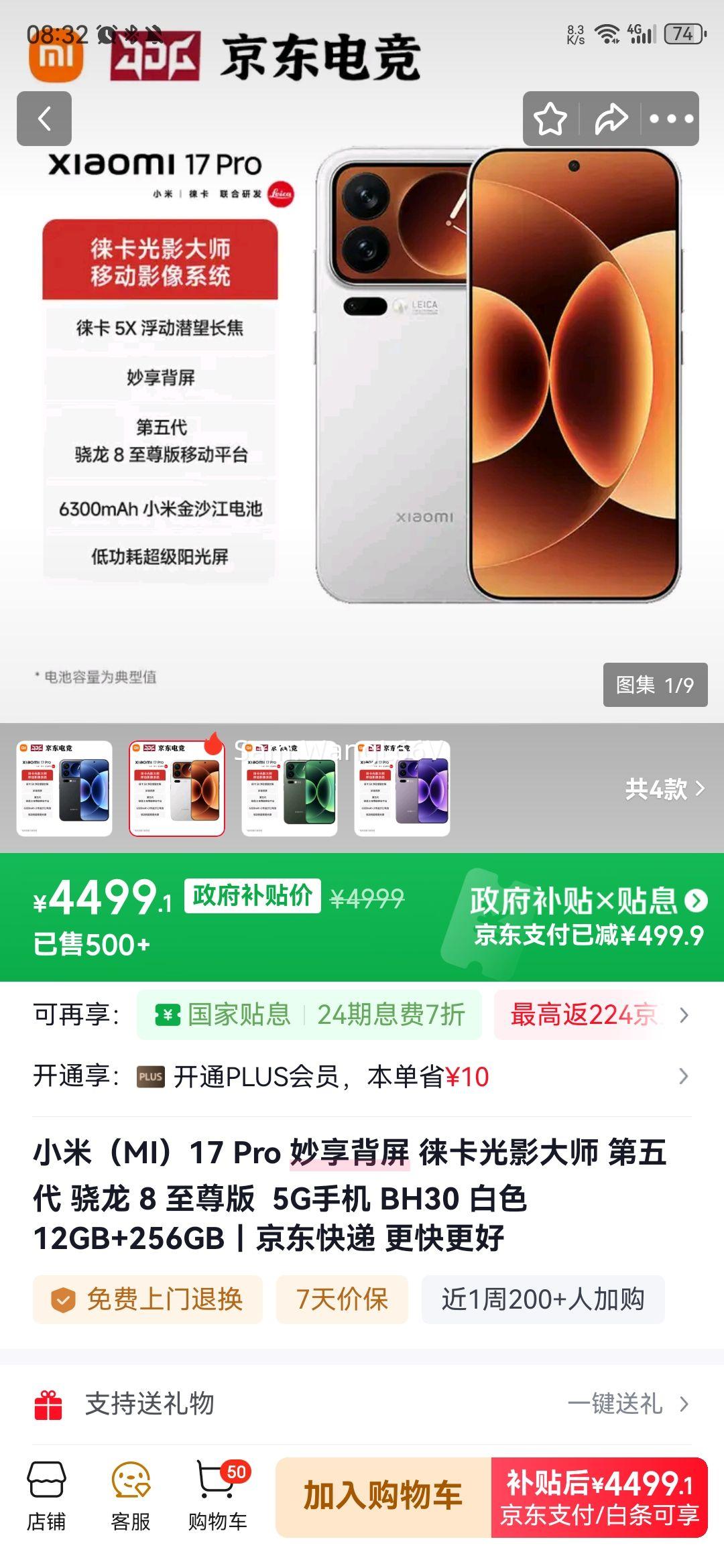Screen dimensions: 724x1568
Task: Open the share icon in top toolbar
Action: click(x=609, y=118)
